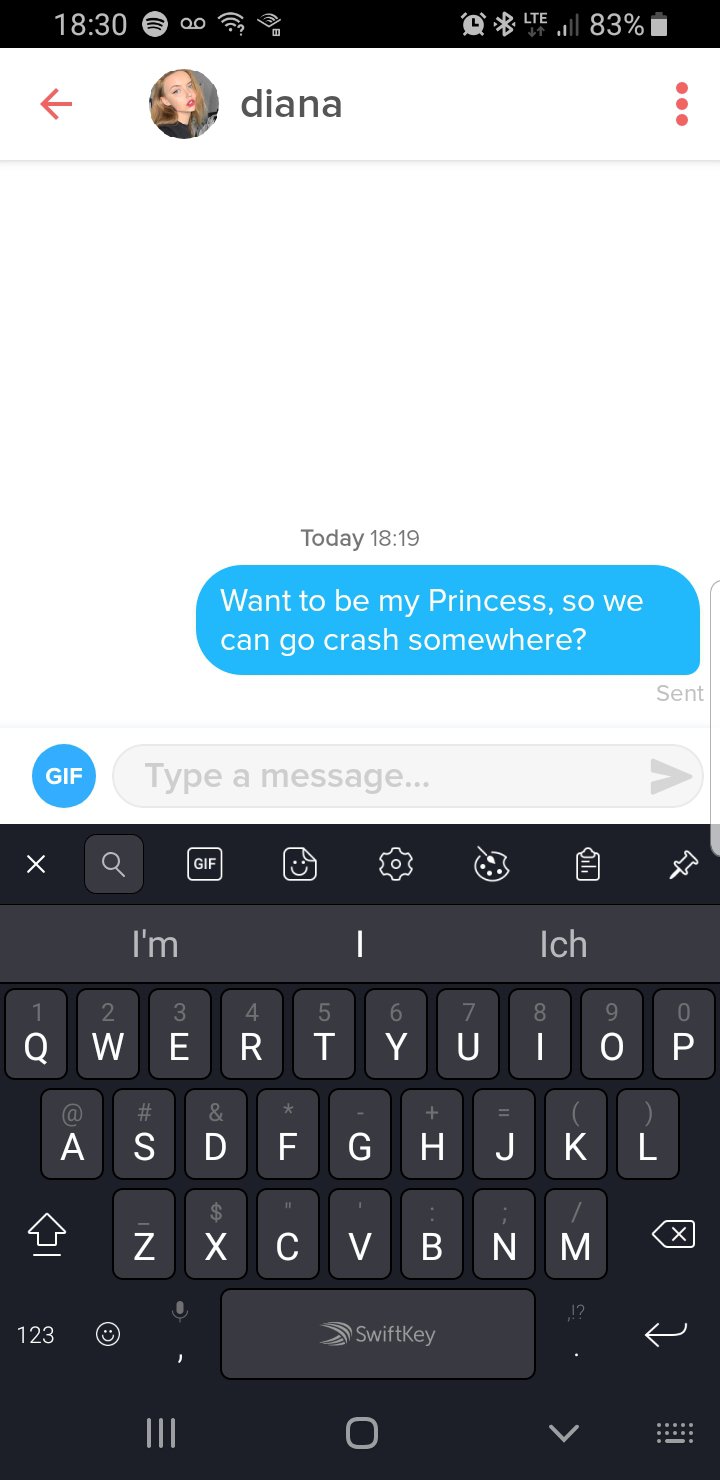
Task: Select the suggestion "I'm"
Action: pyautogui.click(x=155, y=944)
